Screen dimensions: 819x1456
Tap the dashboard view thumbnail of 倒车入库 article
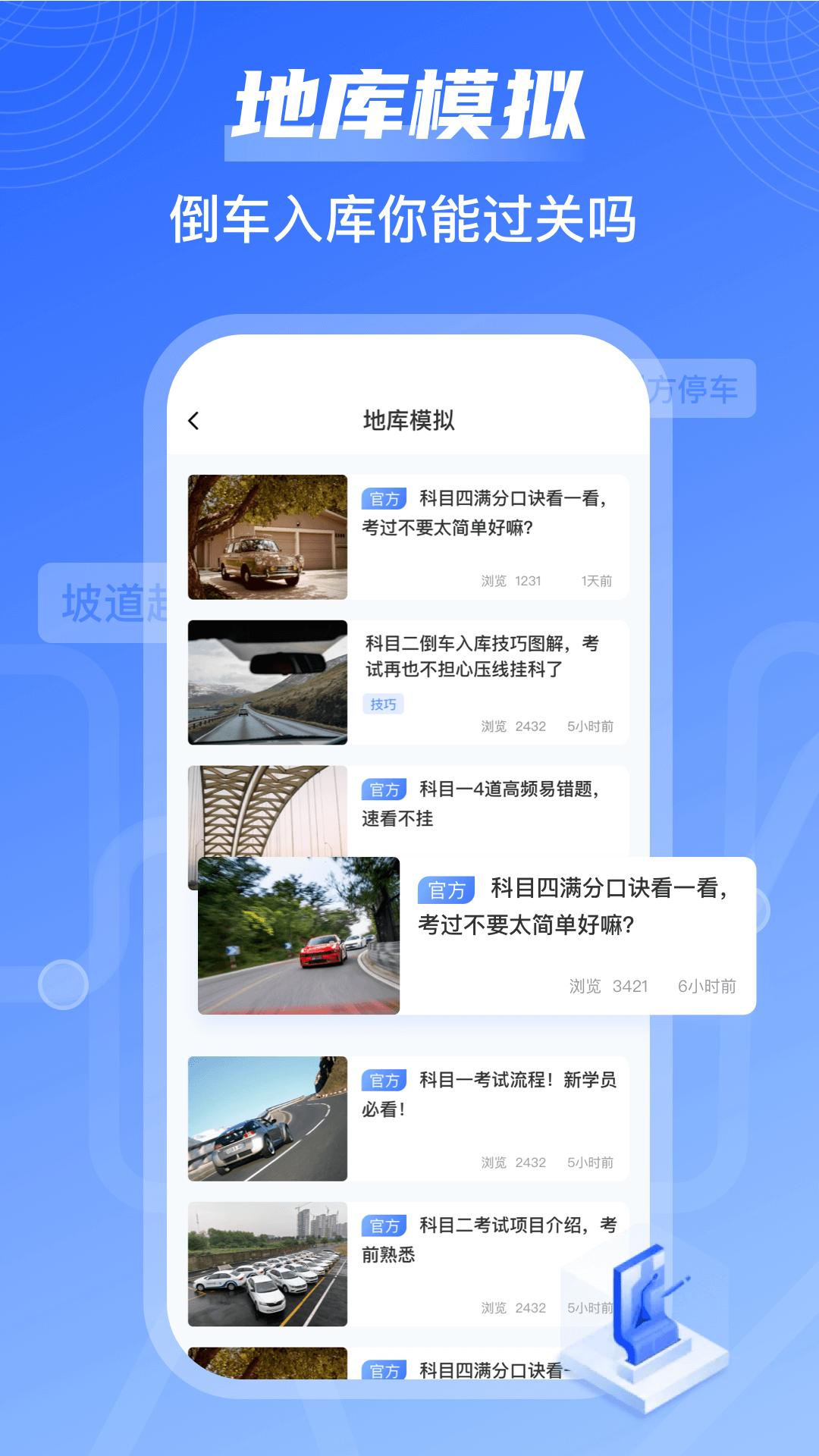tap(265, 681)
